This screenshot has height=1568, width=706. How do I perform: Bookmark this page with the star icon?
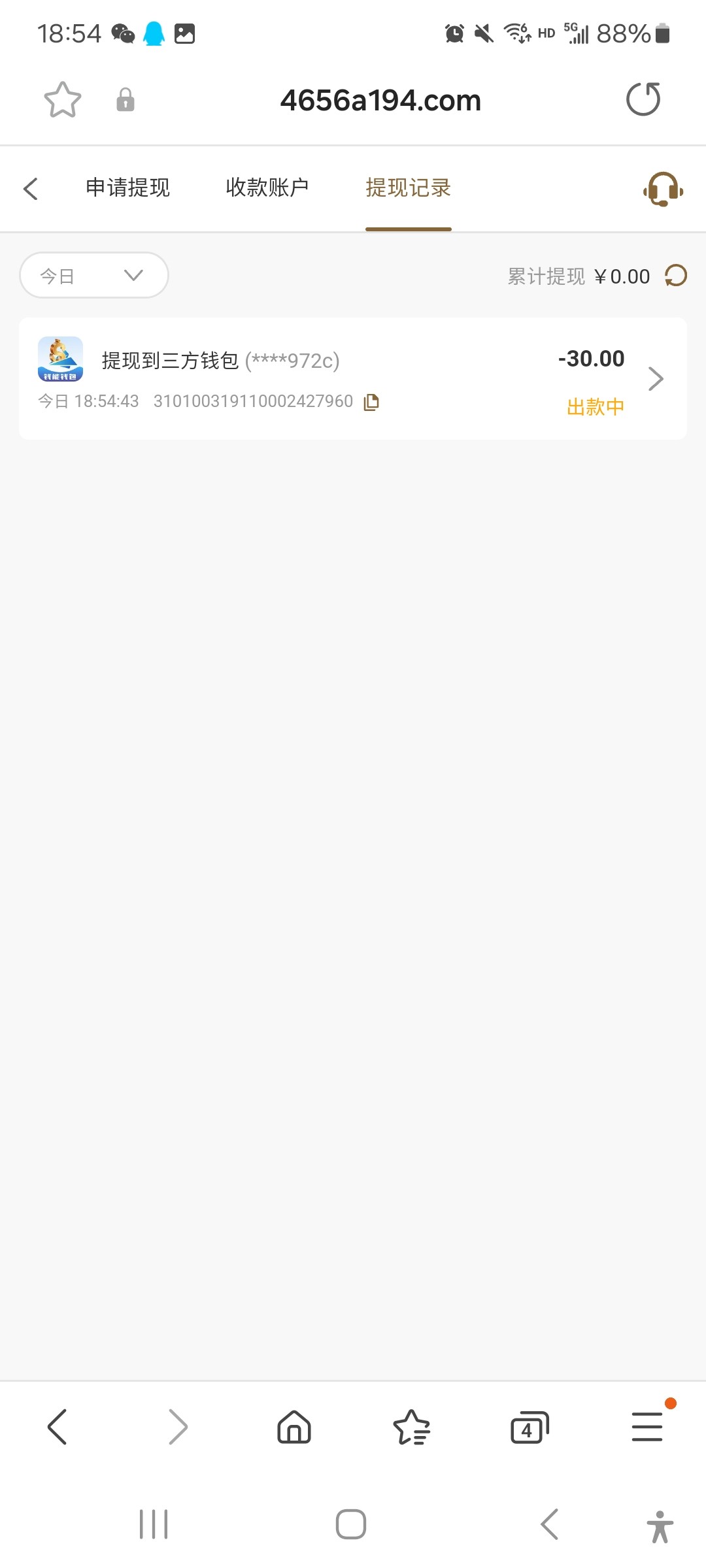tap(62, 100)
